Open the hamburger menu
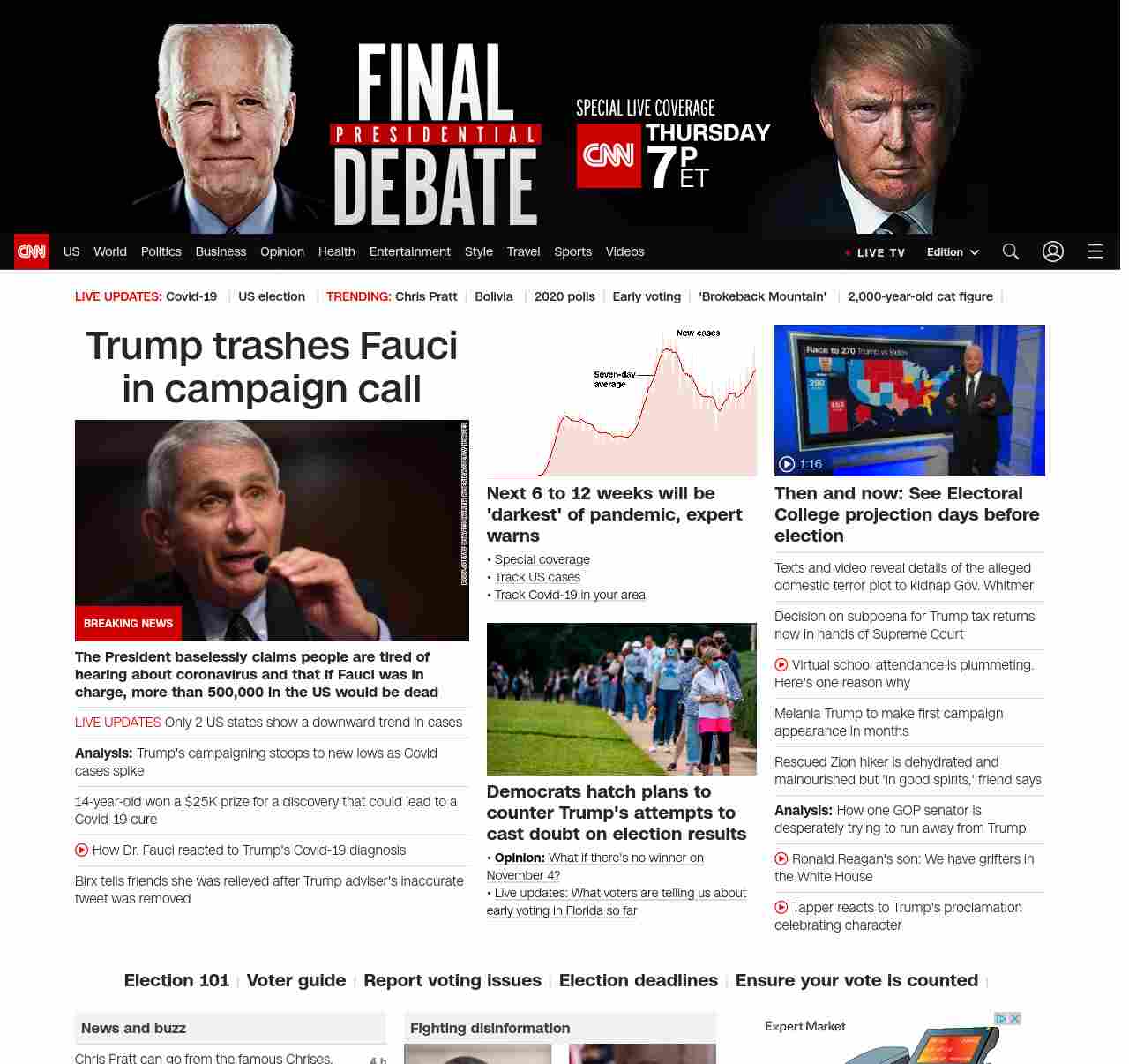Viewport: 1129px width, 1064px height. [1095, 251]
